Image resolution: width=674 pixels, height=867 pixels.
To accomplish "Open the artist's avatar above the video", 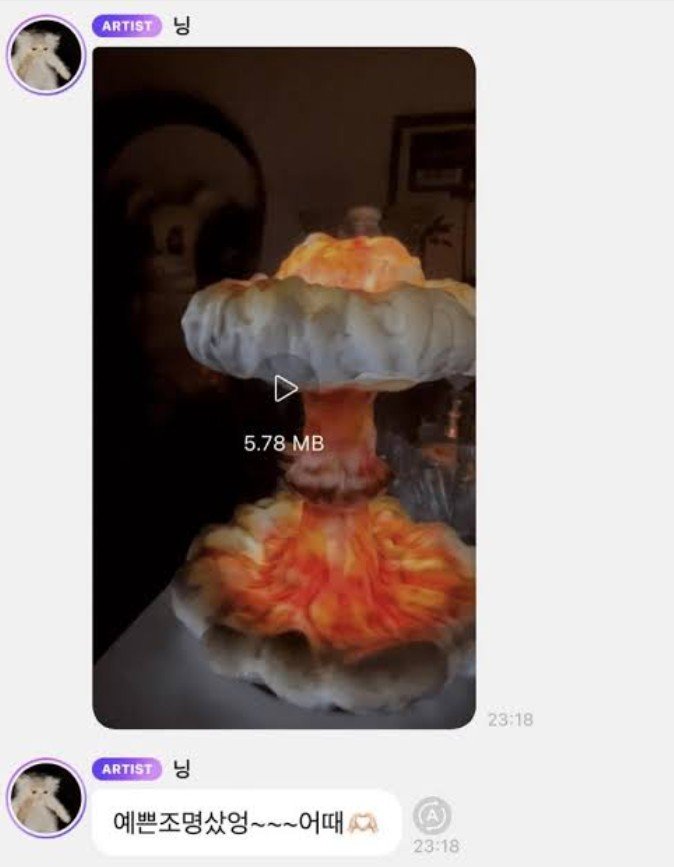I will point(46,55).
